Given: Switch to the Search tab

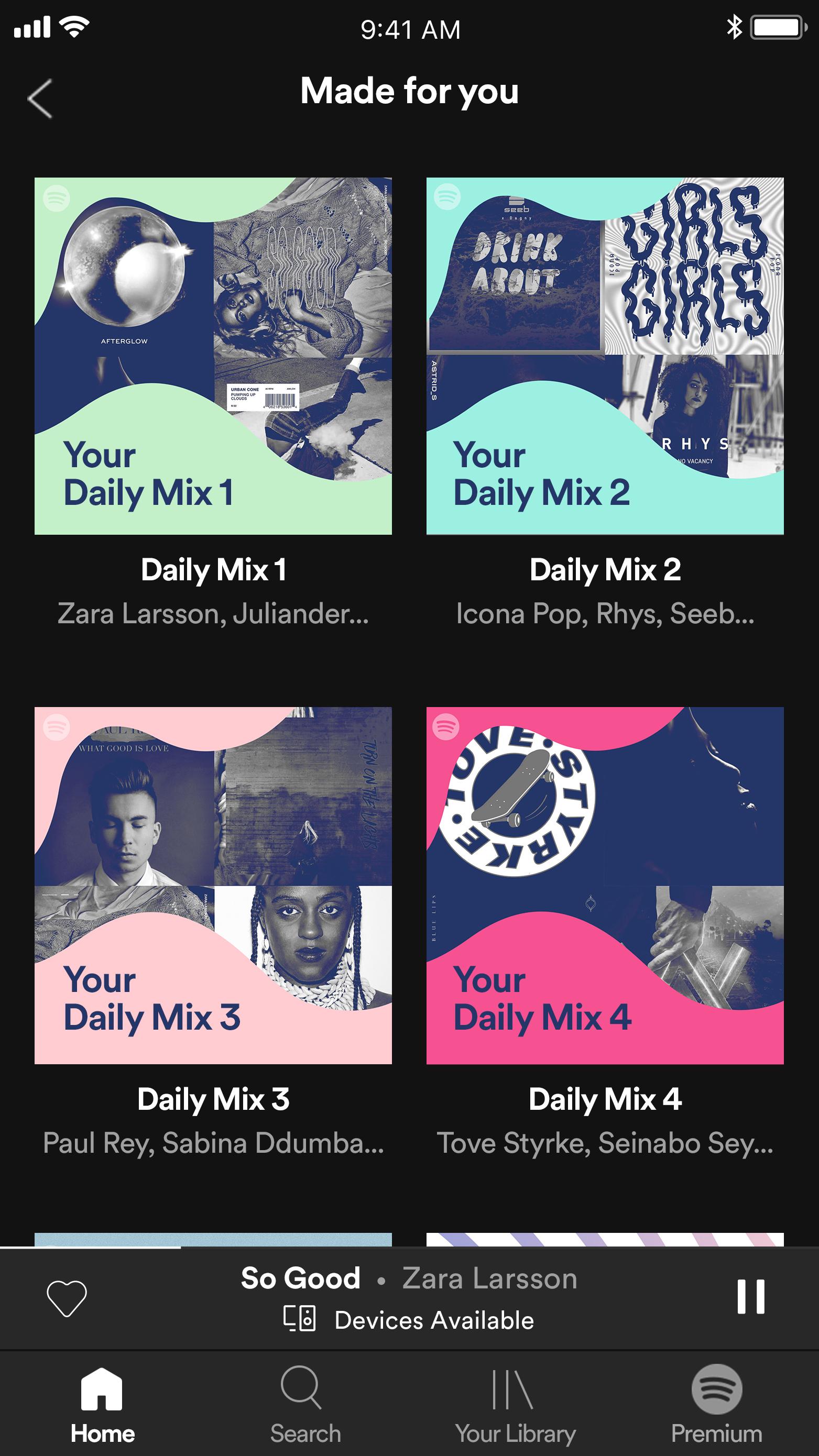Looking at the screenshot, I should (305, 1405).
